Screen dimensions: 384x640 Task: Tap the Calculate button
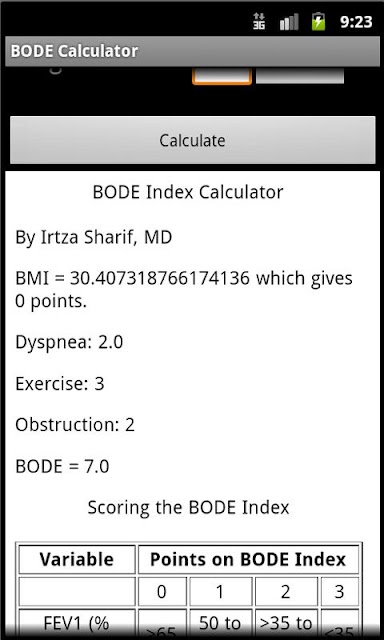point(192,140)
